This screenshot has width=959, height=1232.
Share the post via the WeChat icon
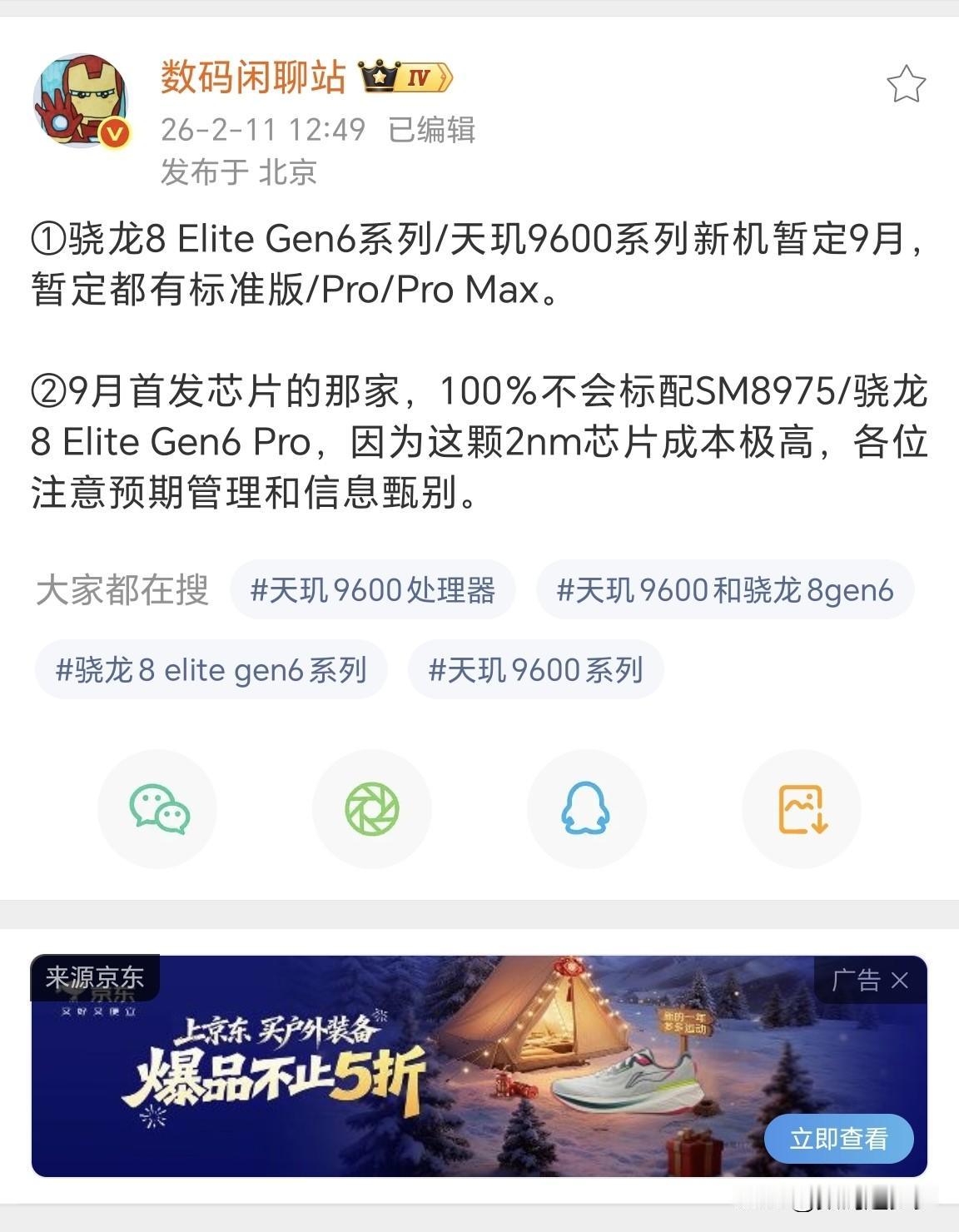coord(160,808)
